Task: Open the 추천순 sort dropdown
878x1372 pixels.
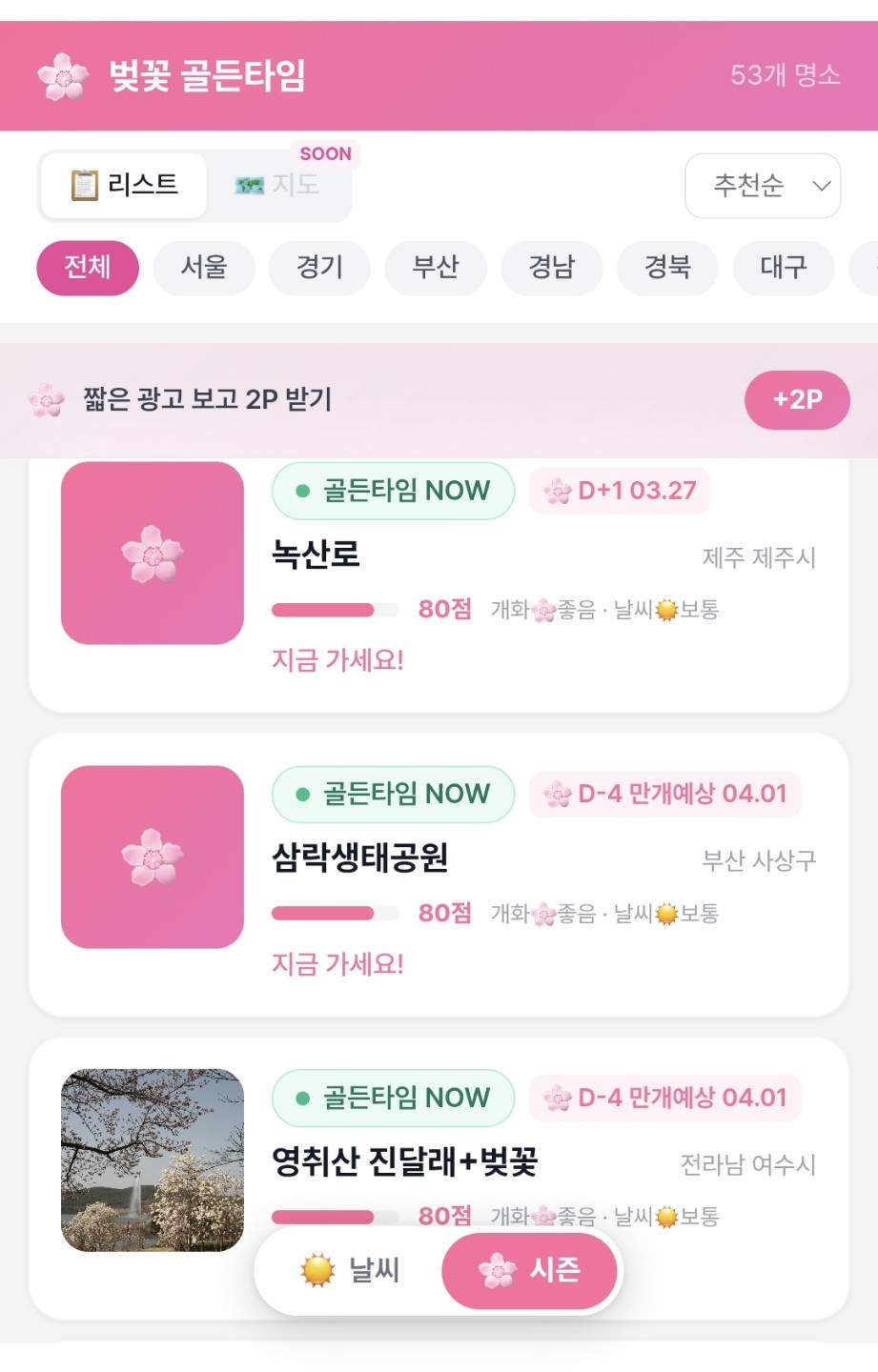Action: [x=763, y=186]
